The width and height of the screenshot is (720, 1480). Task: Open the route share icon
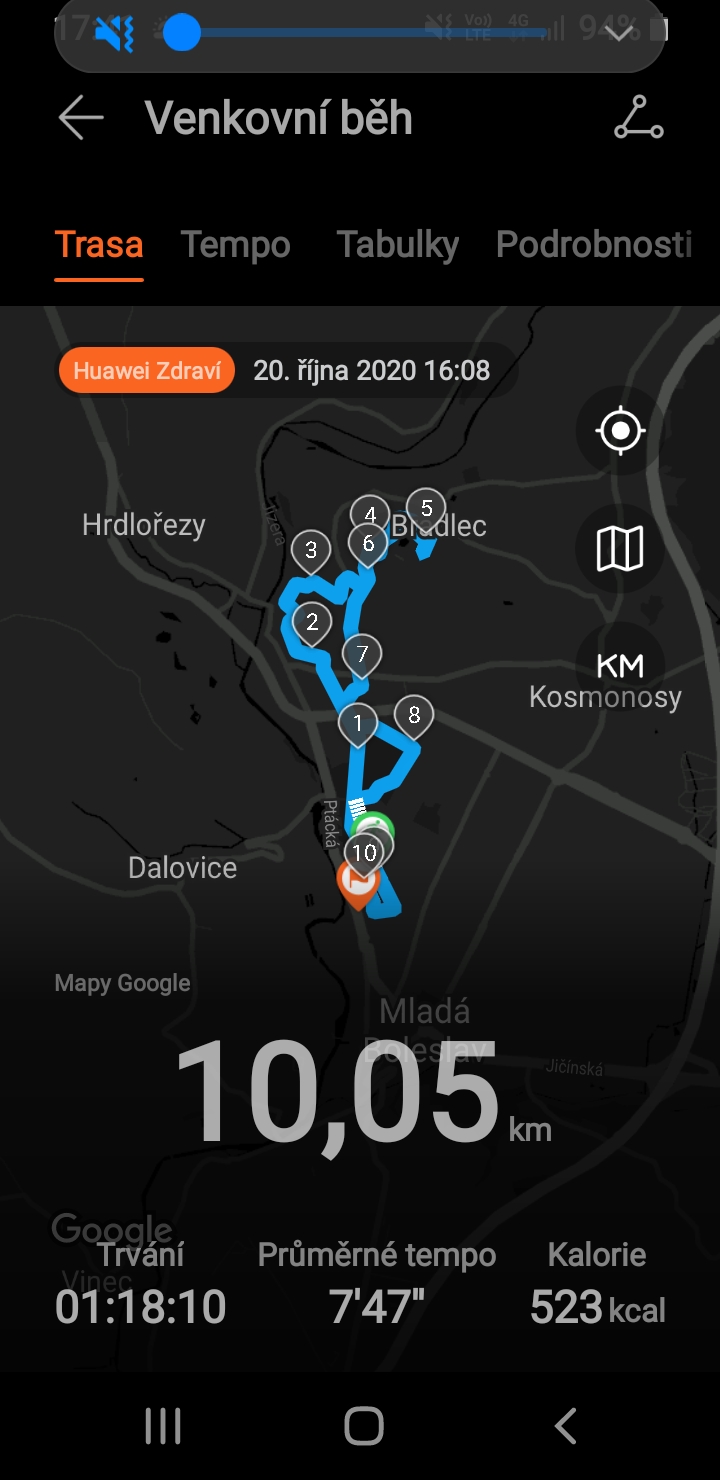(638, 119)
